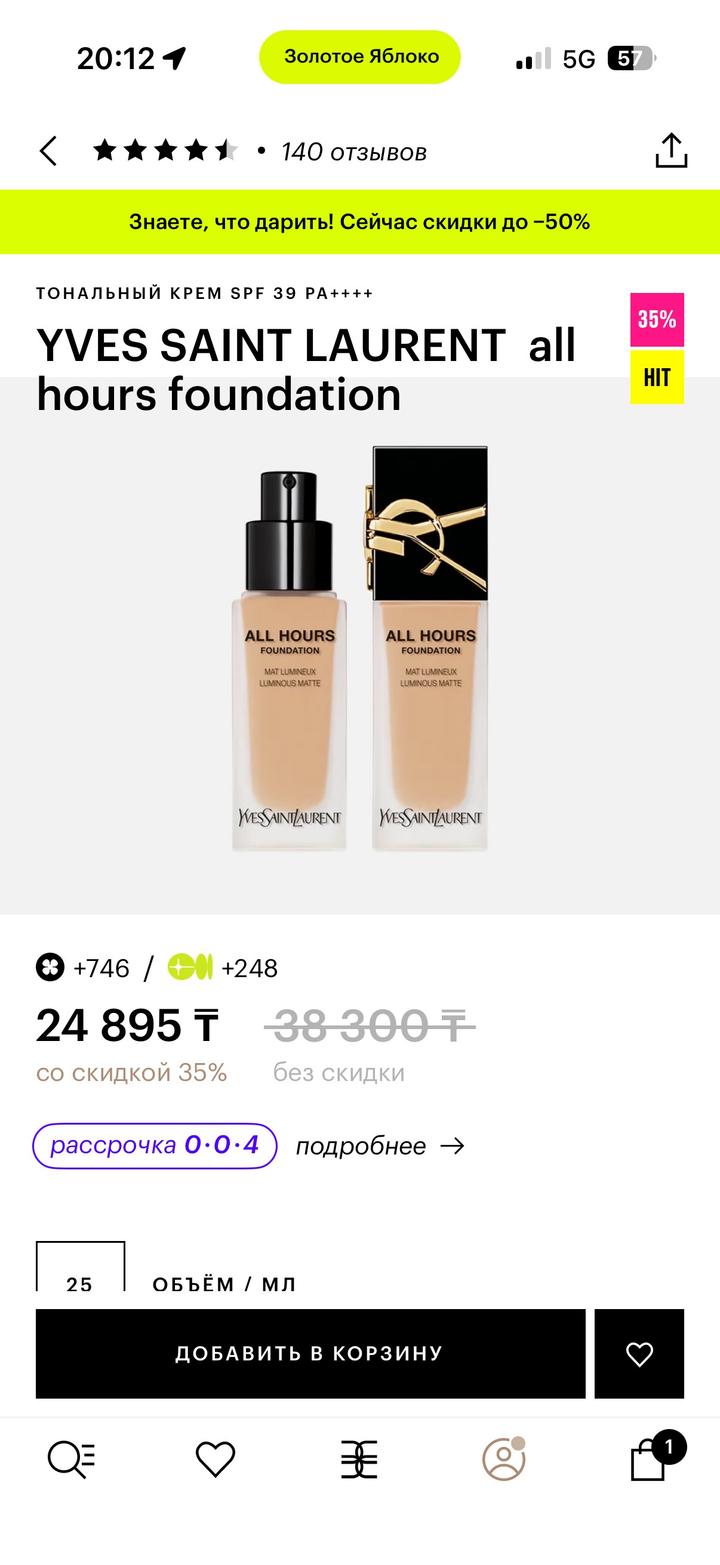Tap the рассрочка 0·0·4 installment chip

pos(155,1145)
